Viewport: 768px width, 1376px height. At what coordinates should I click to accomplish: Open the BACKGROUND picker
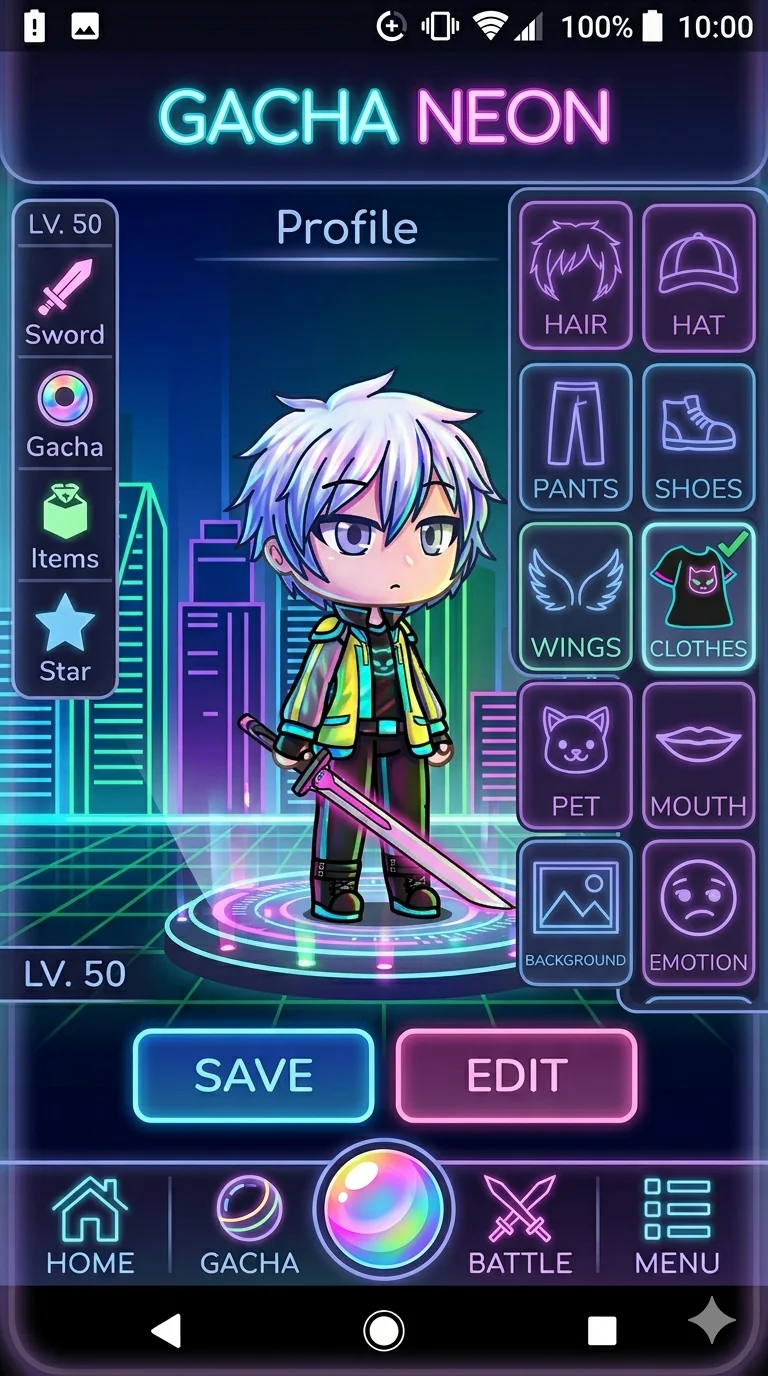point(576,912)
